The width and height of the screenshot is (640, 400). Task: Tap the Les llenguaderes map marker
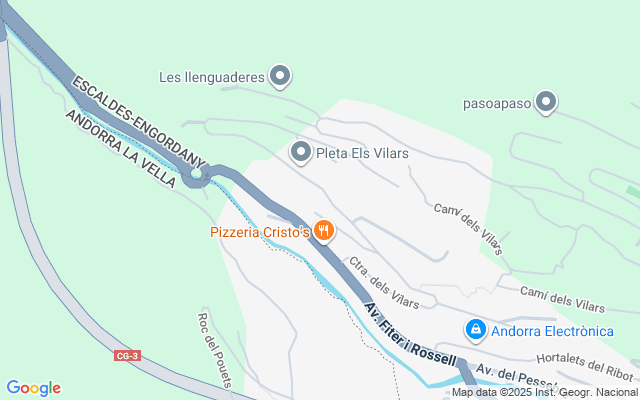click(x=281, y=76)
